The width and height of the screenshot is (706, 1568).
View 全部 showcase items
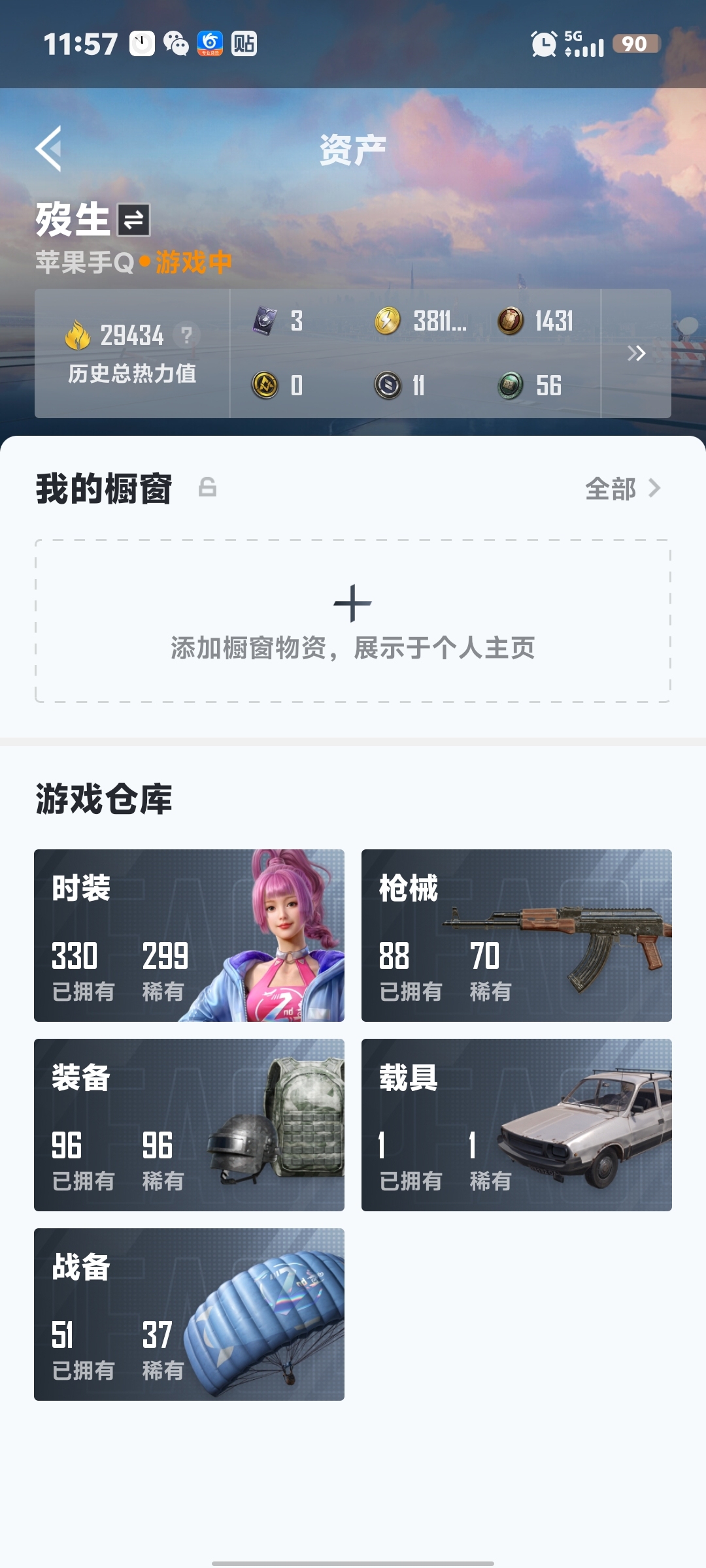(623, 489)
